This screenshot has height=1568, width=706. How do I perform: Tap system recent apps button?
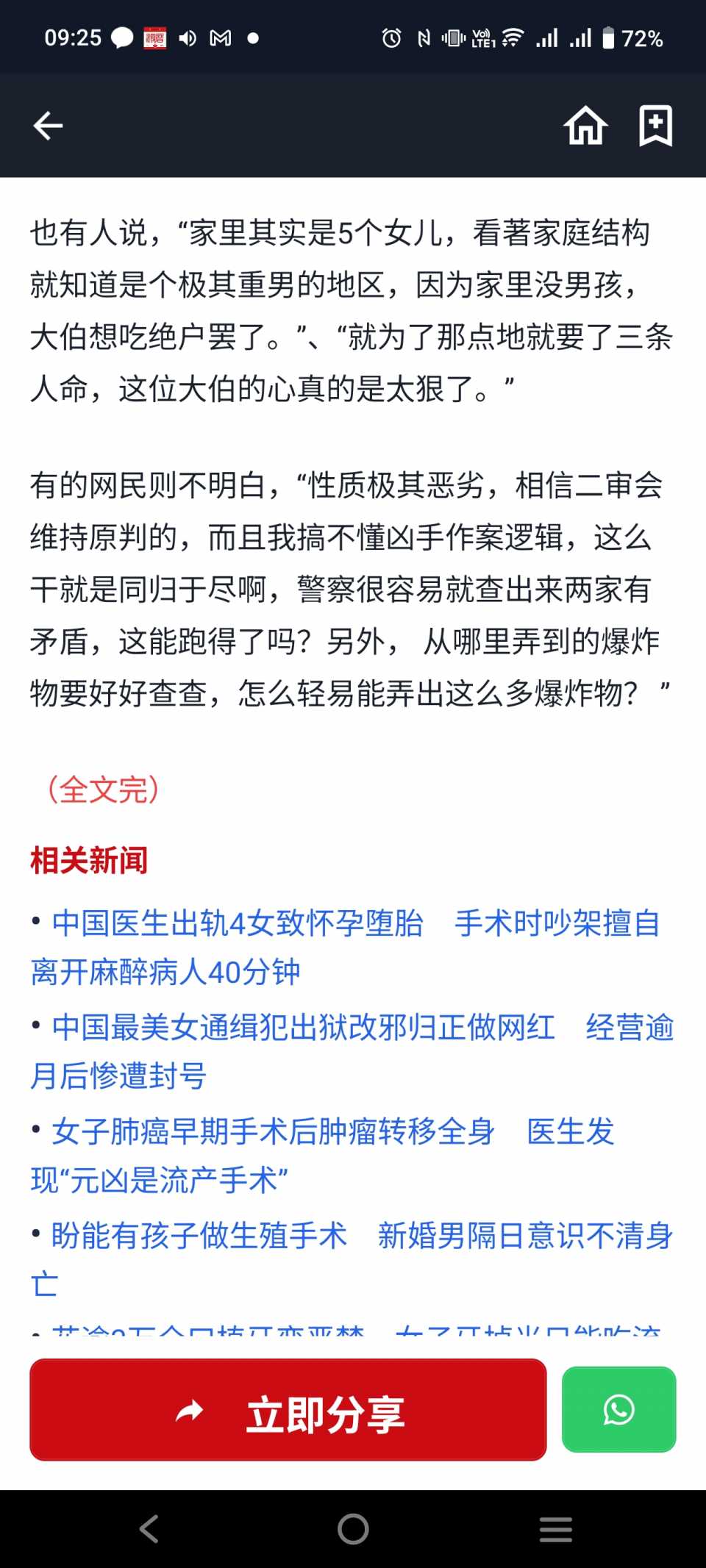pyautogui.click(x=555, y=1529)
